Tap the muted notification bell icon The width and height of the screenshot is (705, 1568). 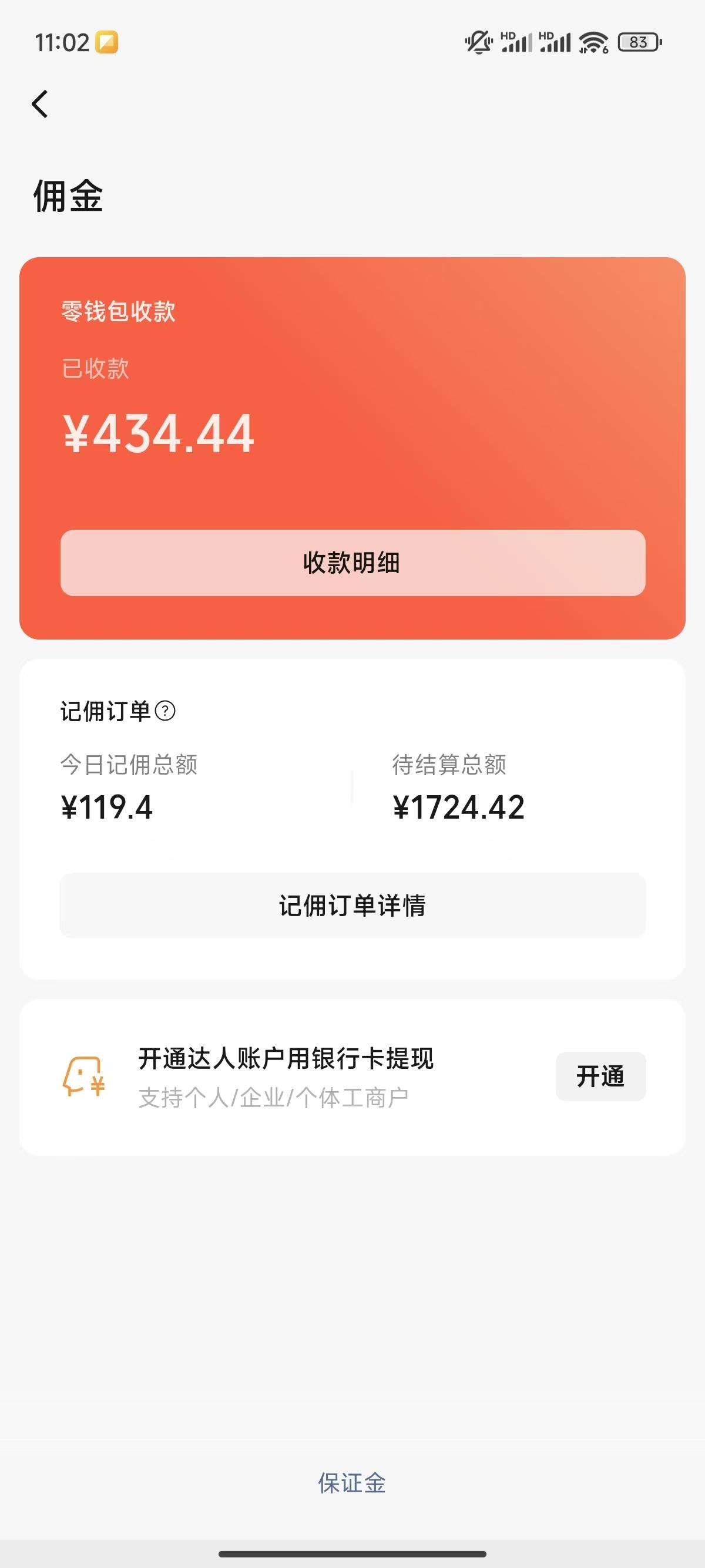[x=478, y=41]
